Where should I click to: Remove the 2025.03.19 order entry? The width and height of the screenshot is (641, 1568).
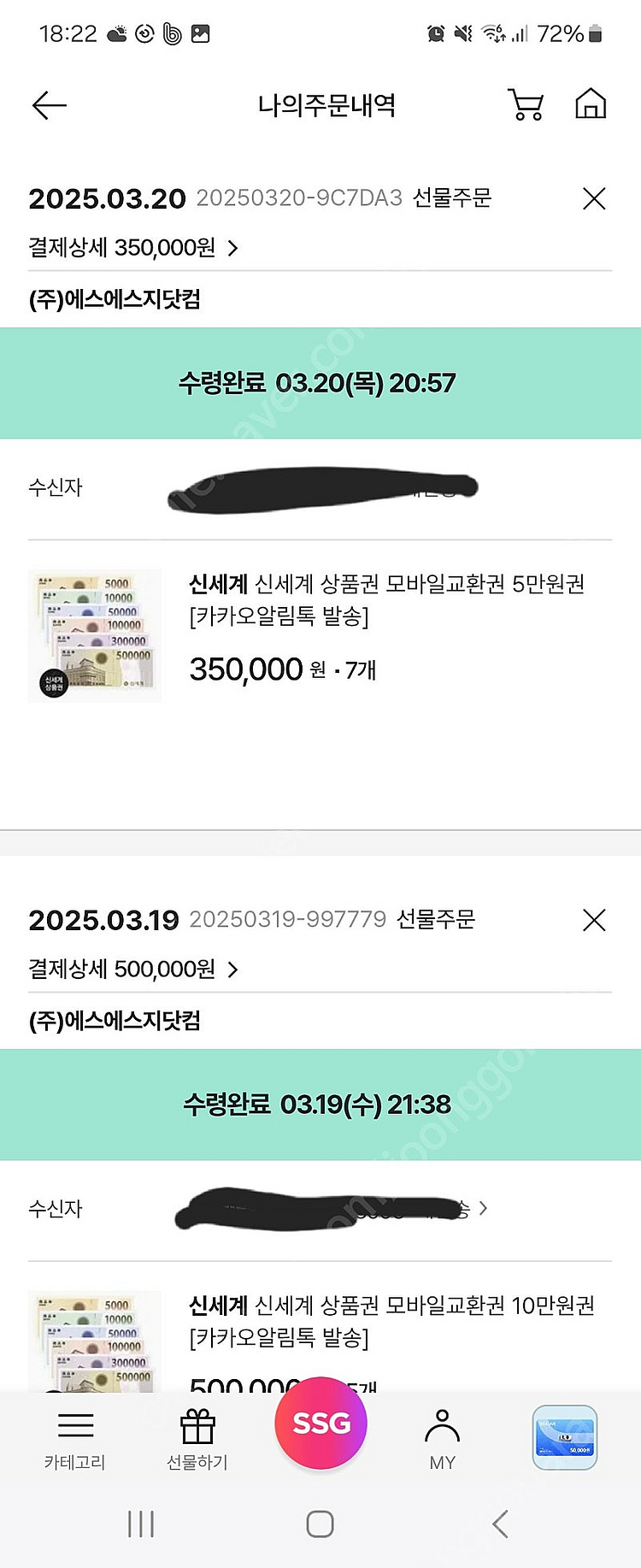coord(594,921)
